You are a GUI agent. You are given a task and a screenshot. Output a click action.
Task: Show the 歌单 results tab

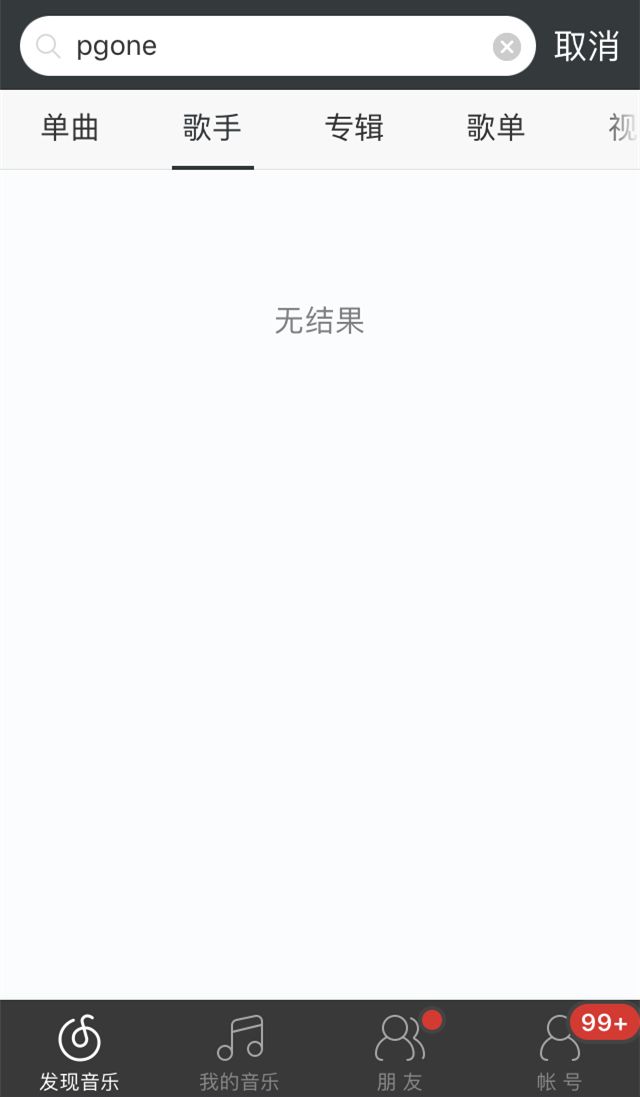tap(496, 129)
